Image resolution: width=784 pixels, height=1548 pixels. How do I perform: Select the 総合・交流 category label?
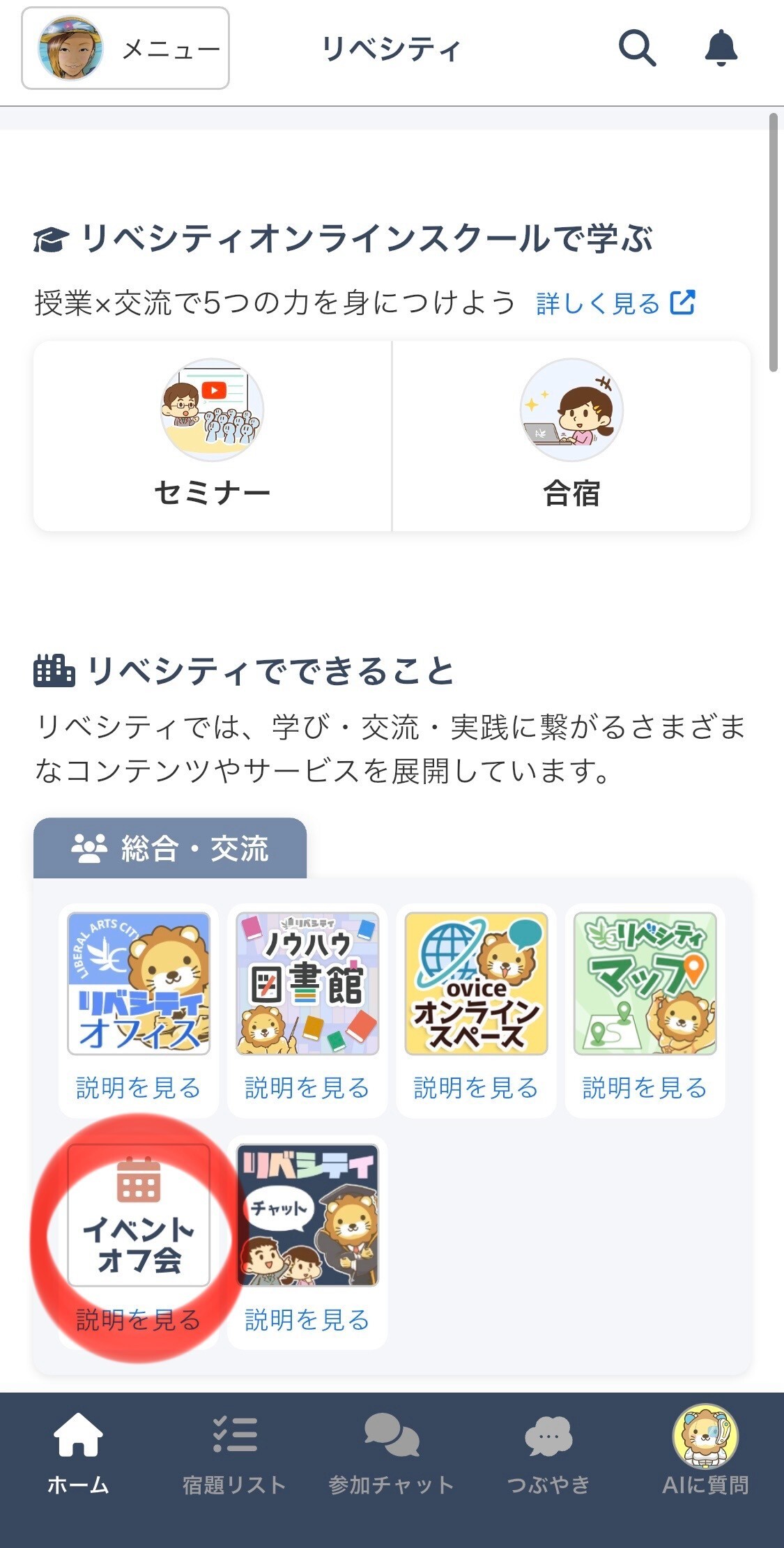coord(171,847)
